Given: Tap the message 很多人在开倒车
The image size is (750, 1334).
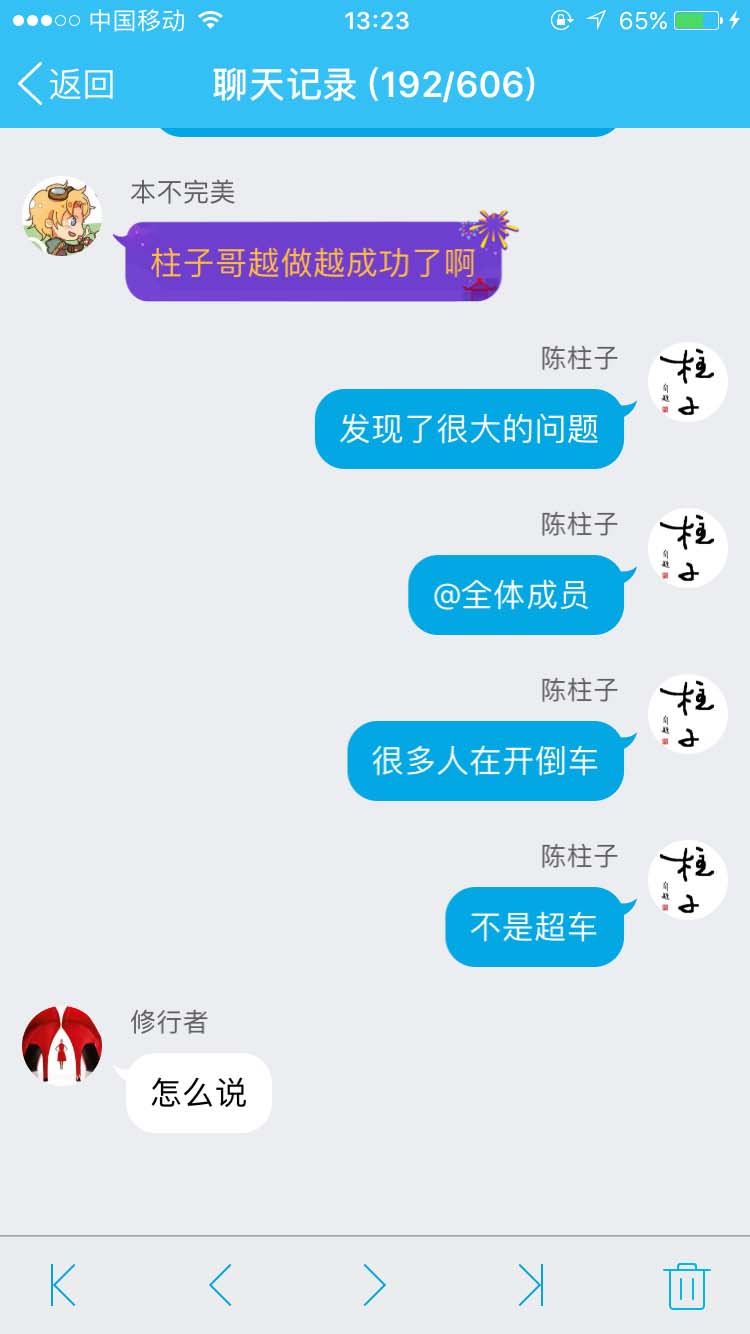Looking at the screenshot, I should 485,761.
